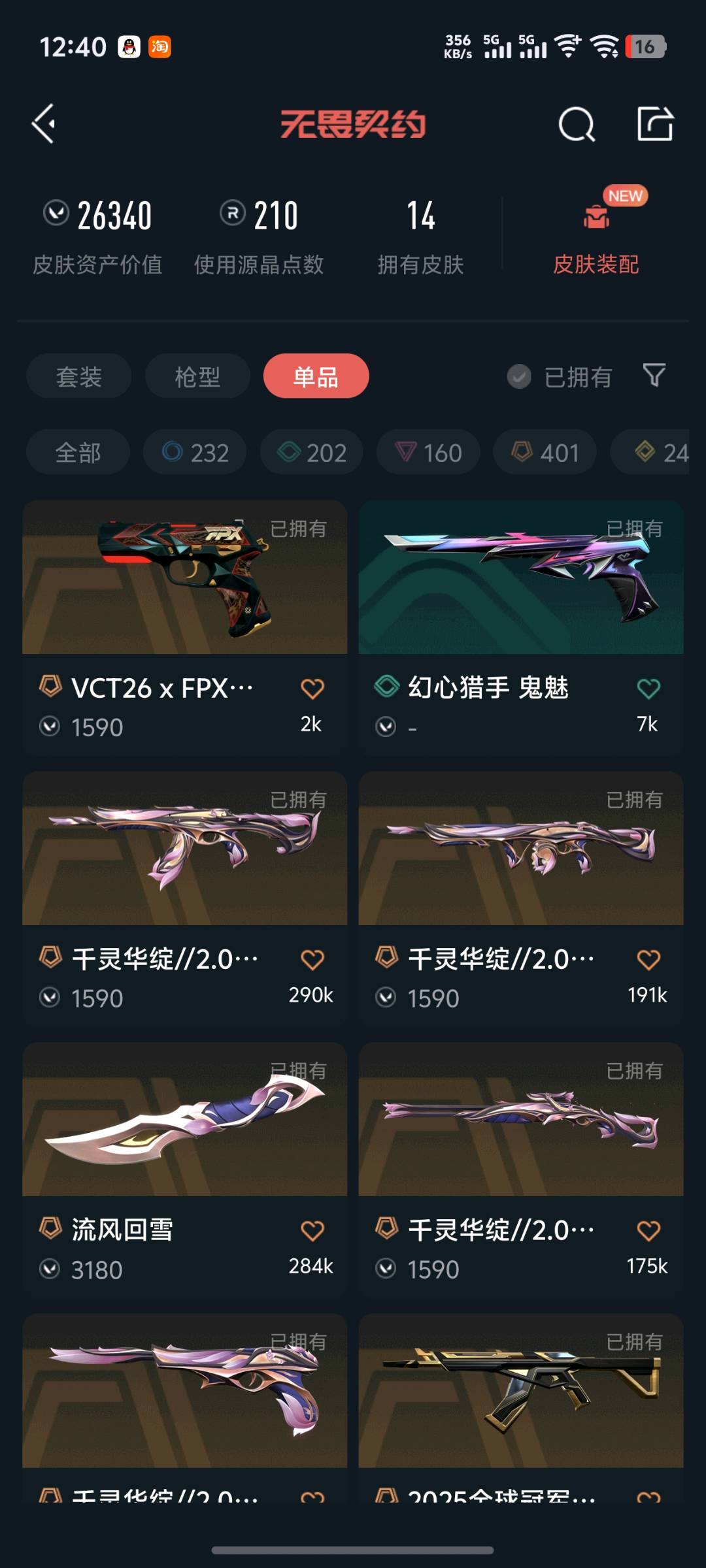Switch to the 枪型 tab
Viewport: 706px width, 1568px height.
[x=197, y=376]
